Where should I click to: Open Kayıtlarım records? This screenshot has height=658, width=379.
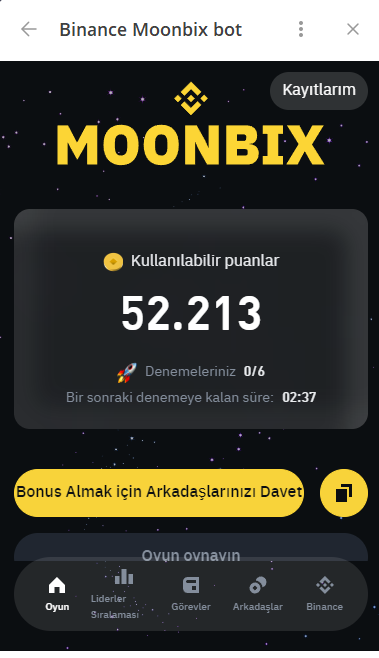[319, 91]
